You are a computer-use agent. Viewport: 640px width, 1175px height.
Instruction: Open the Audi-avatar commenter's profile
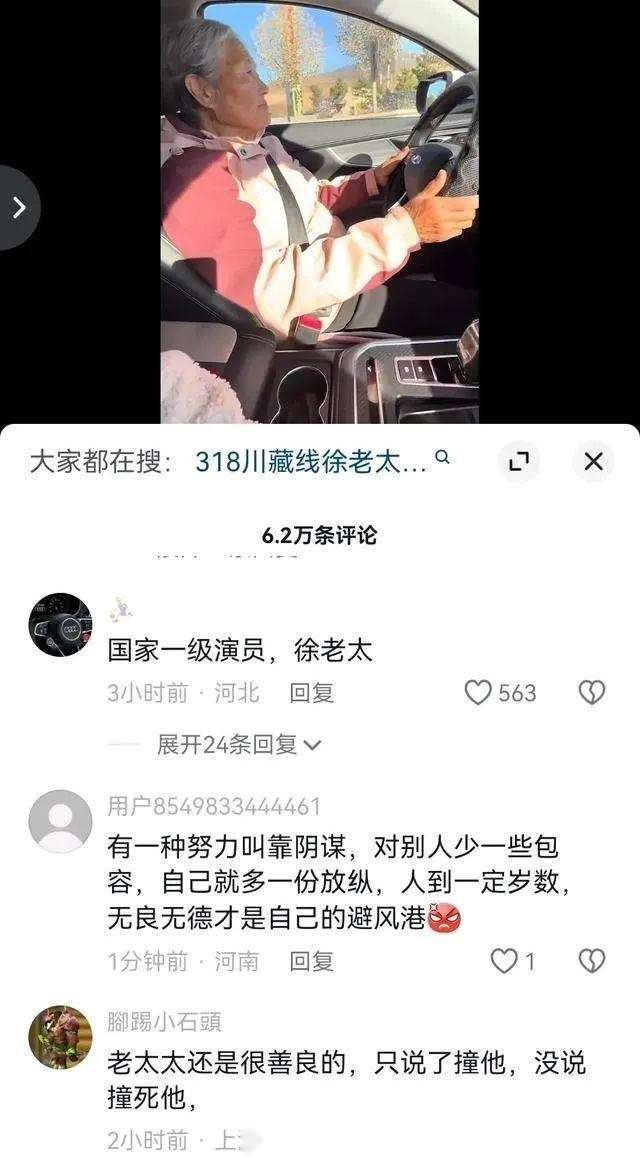tap(60, 625)
